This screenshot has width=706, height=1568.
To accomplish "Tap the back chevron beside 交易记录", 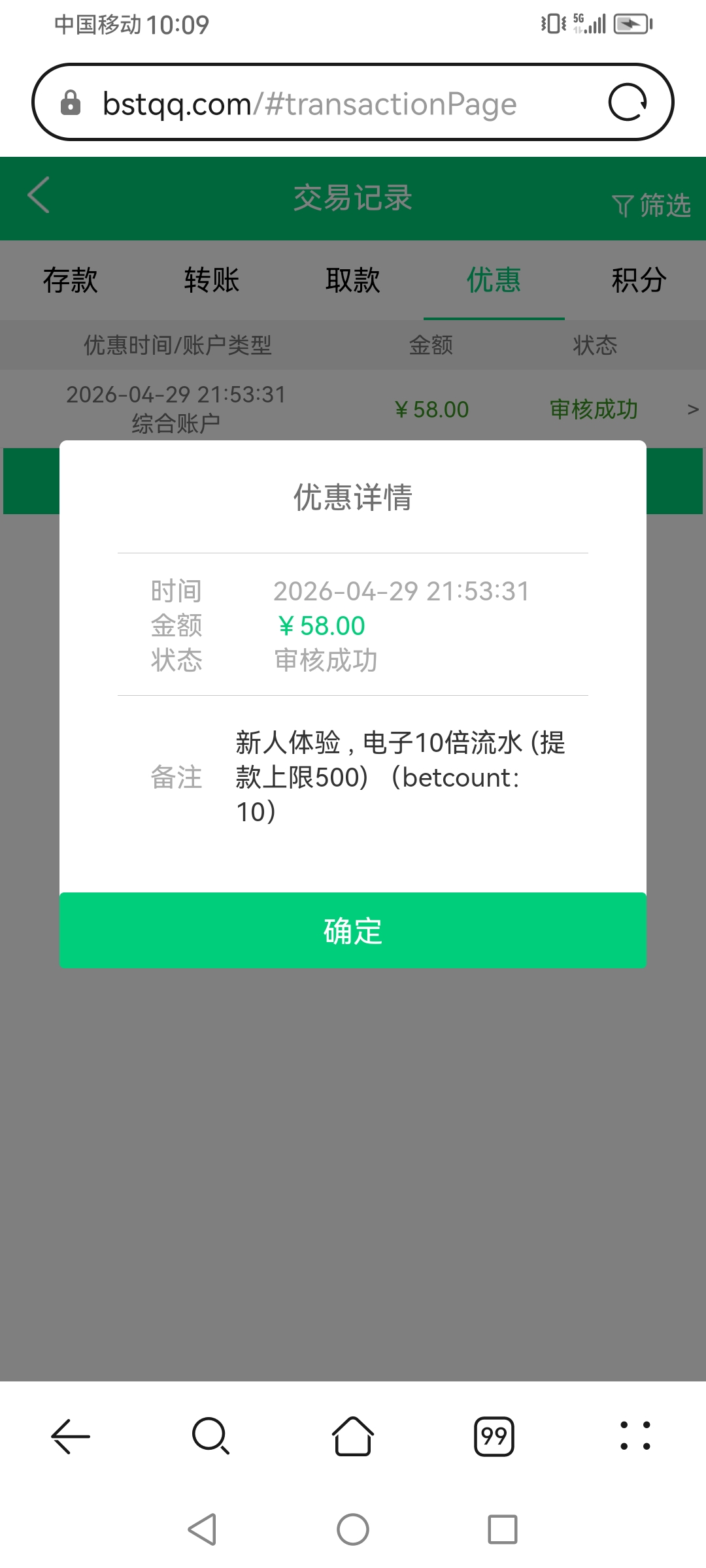I will [x=37, y=196].
